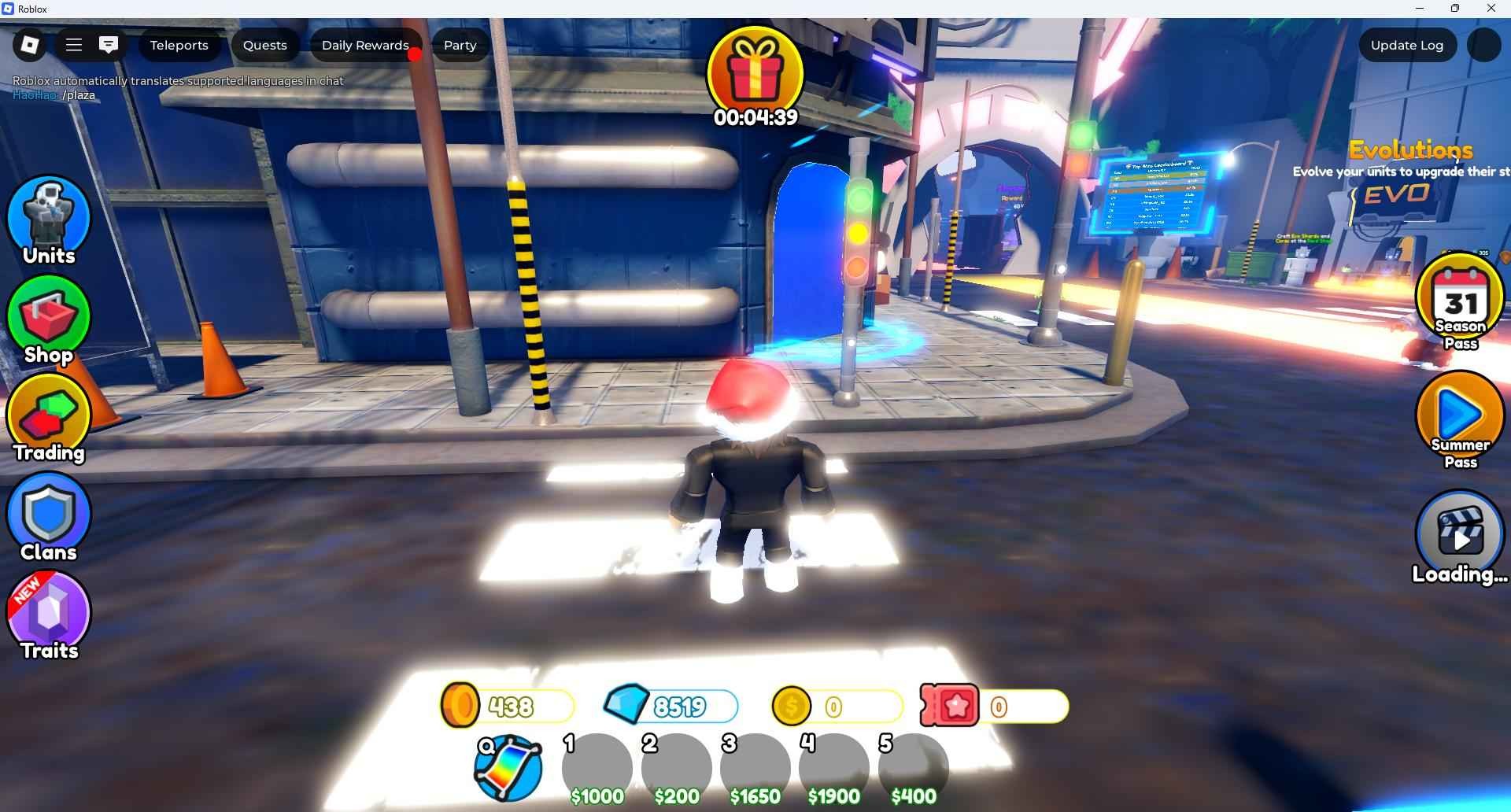Image resolution: width=1511 pixels, height=812 pixels.
Task: Open the Units inventory
Action: [x=49, y=219]
